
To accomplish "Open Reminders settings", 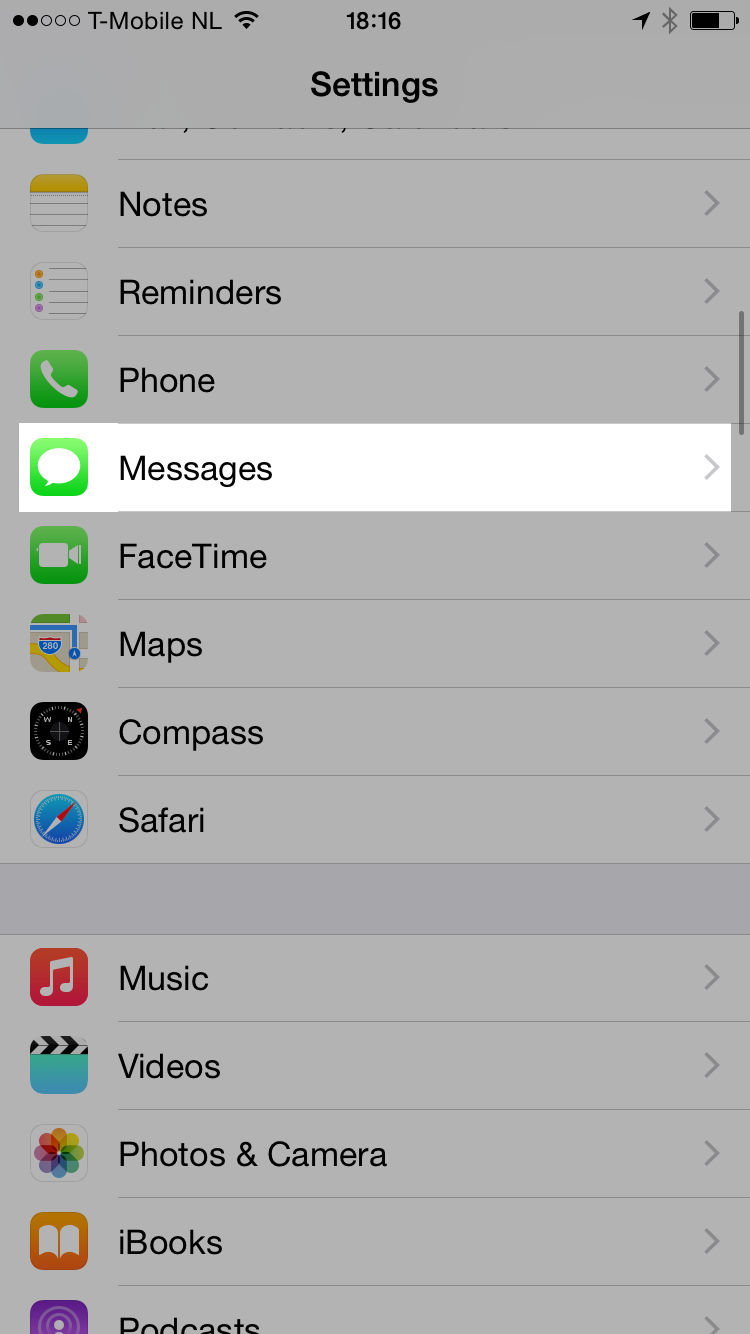I will pos(375,292).
